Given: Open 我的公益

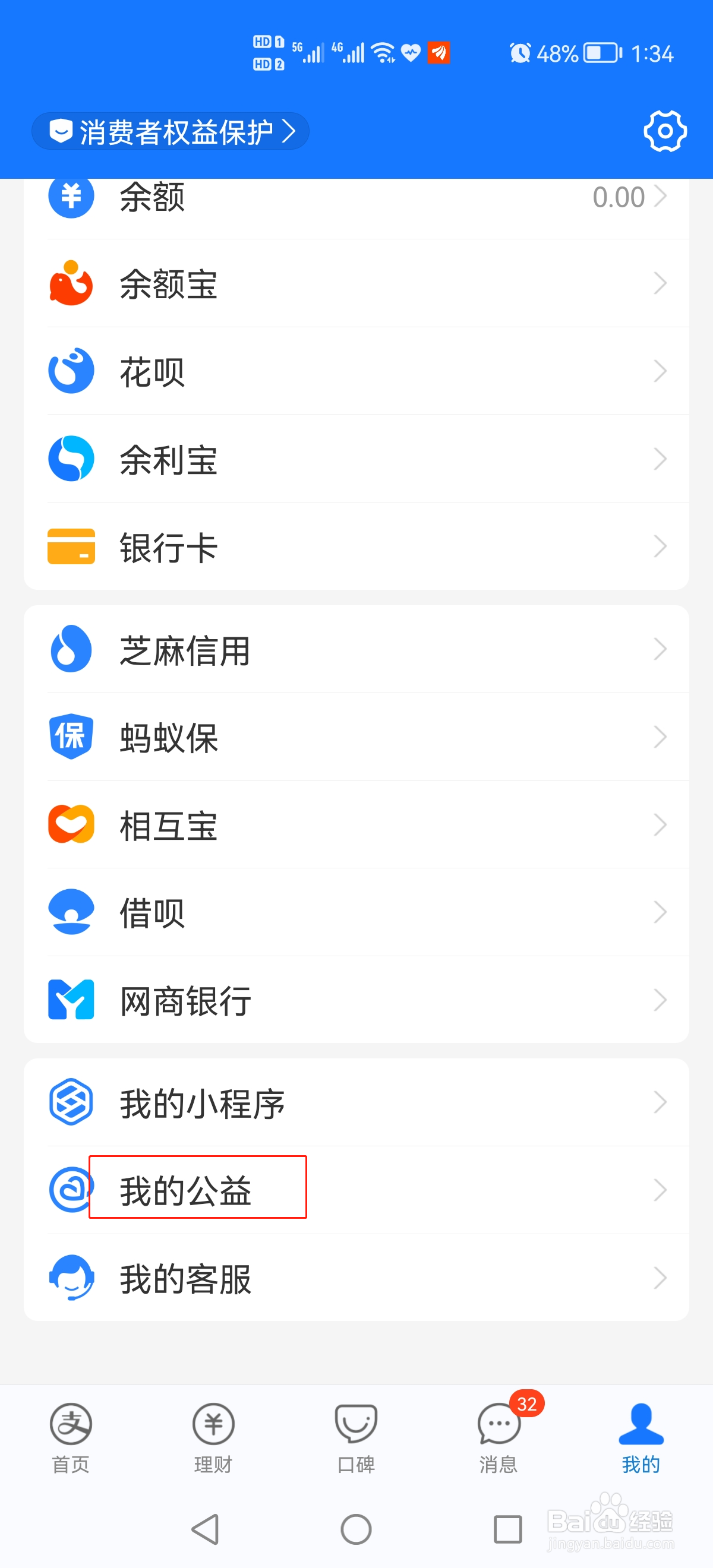Looking at the screenshot, I should (x=356, y=1190).
